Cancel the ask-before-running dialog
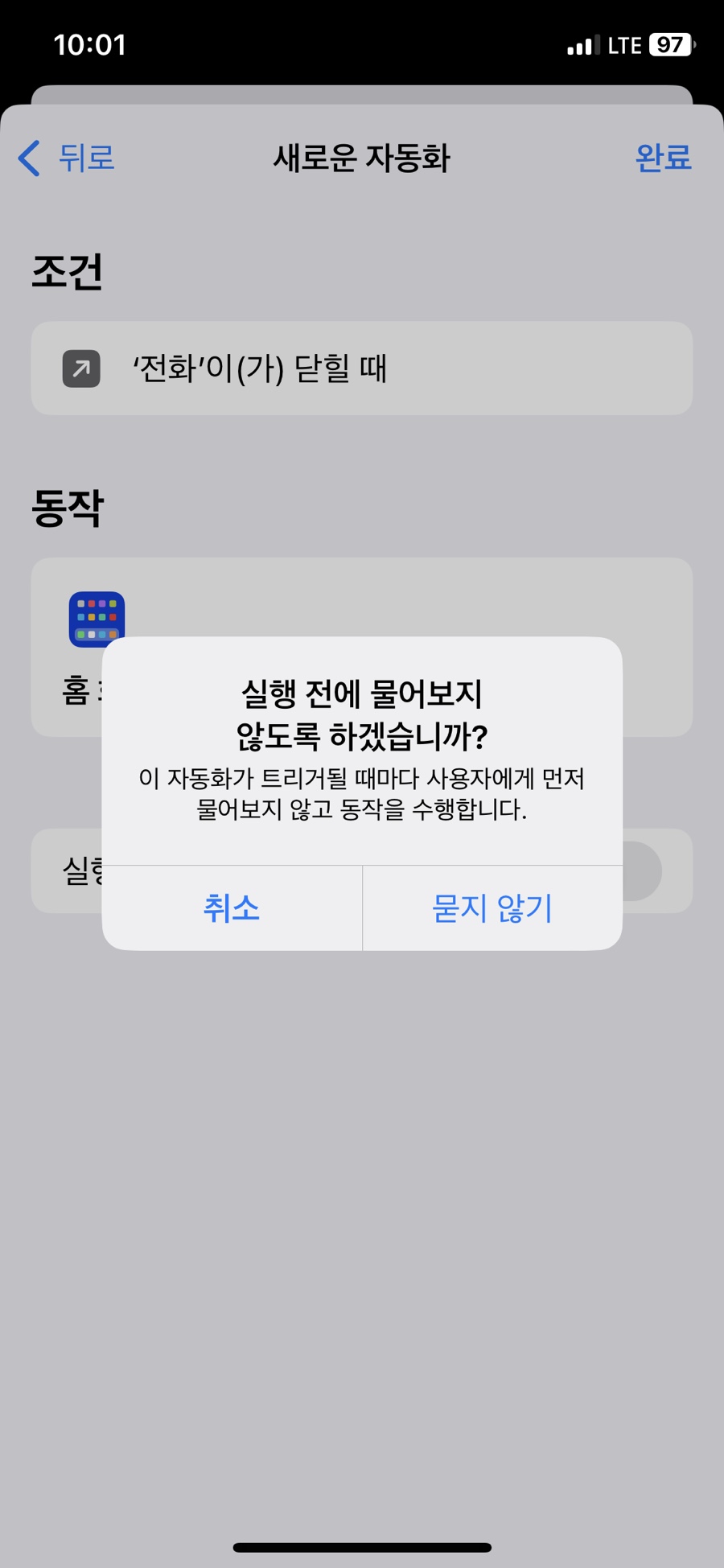724x1568 pixels. 232,908
